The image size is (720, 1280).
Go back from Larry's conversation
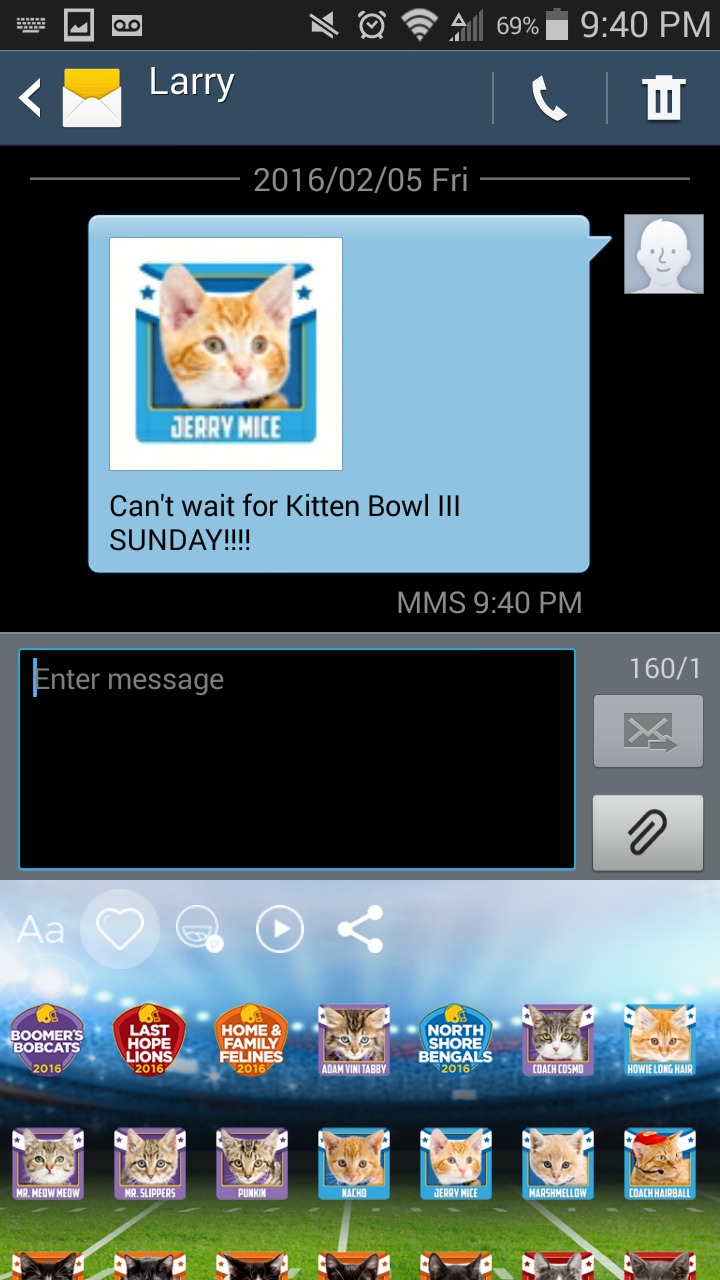(x=30, y=98)
